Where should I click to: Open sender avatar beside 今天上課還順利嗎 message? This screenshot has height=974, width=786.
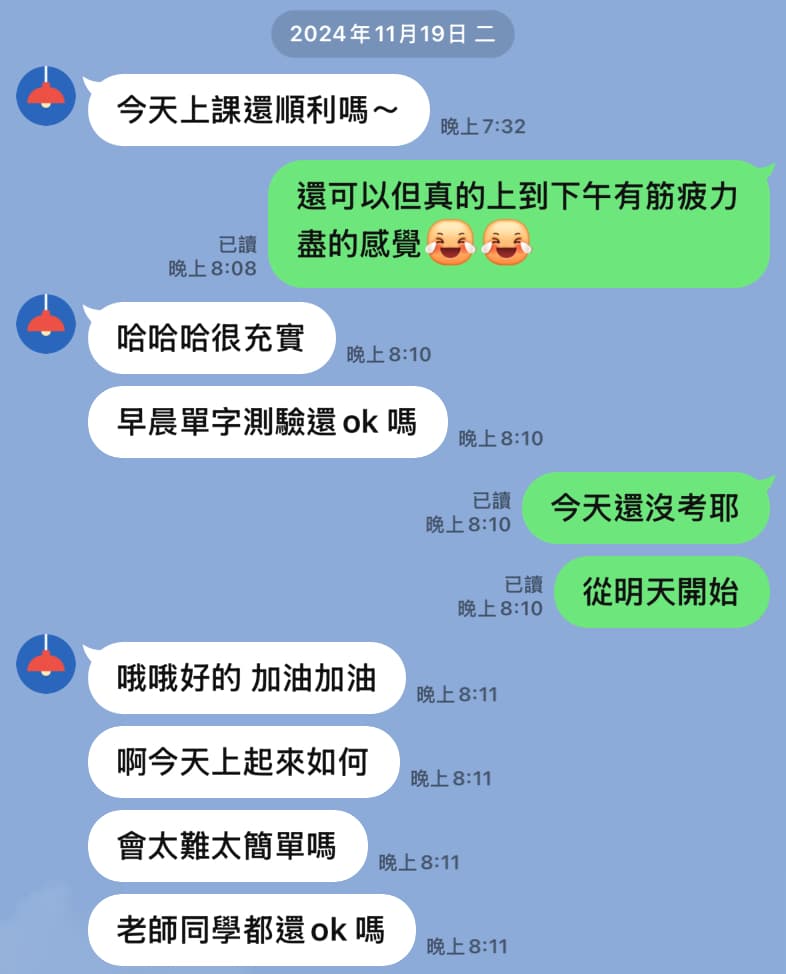coord(46,96)
